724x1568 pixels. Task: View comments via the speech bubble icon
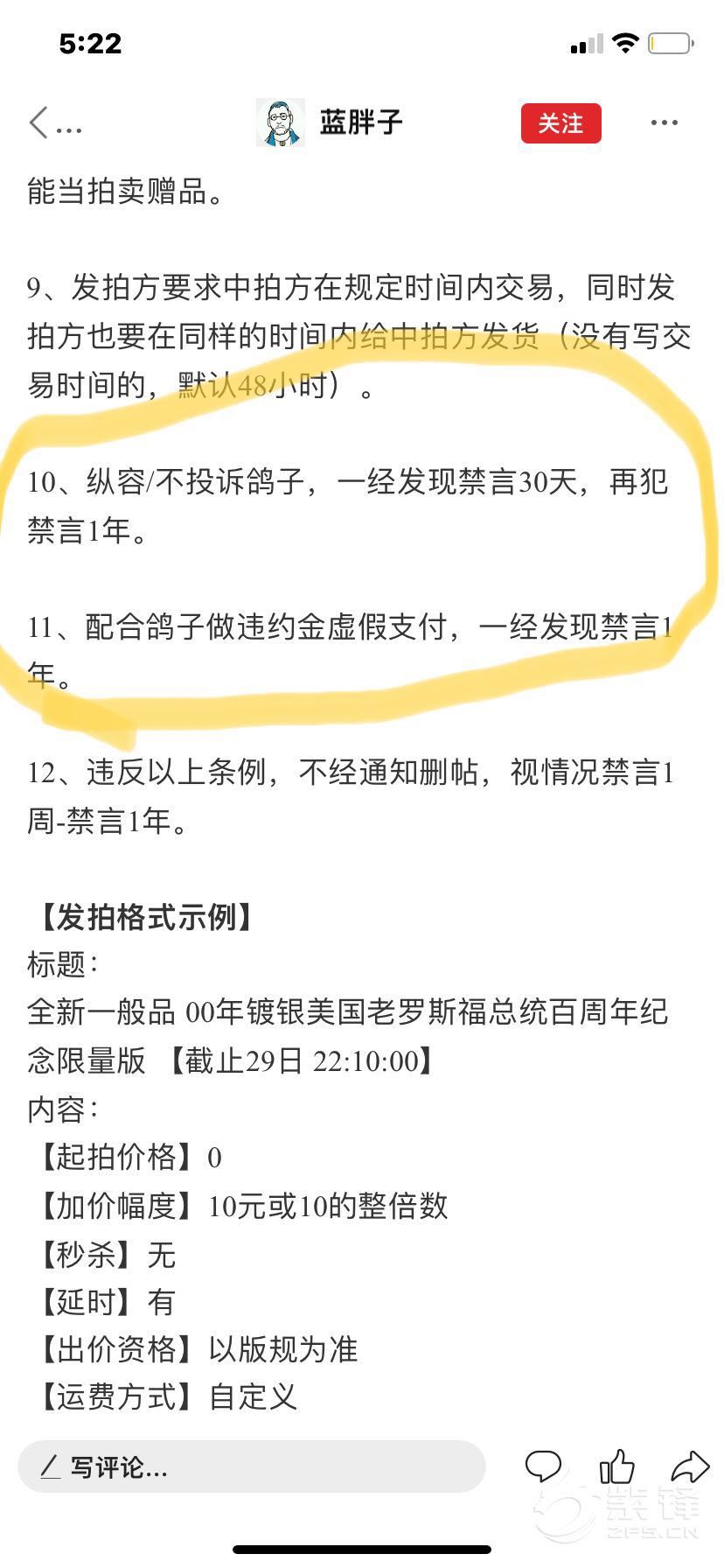pos(542,1466)
